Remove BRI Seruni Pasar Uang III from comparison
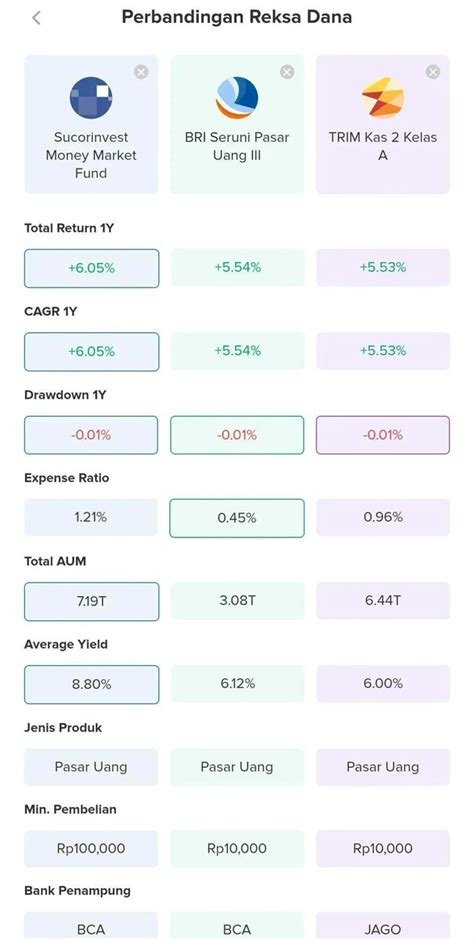Viewport: 474px width, 940px height. point(287,72)
